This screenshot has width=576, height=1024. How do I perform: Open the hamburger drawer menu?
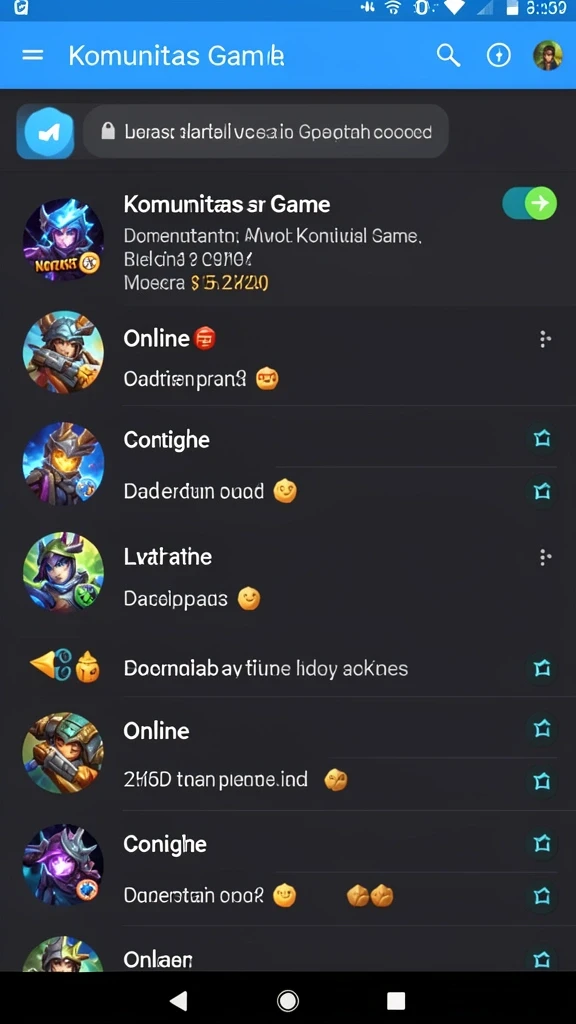(33, 56)
